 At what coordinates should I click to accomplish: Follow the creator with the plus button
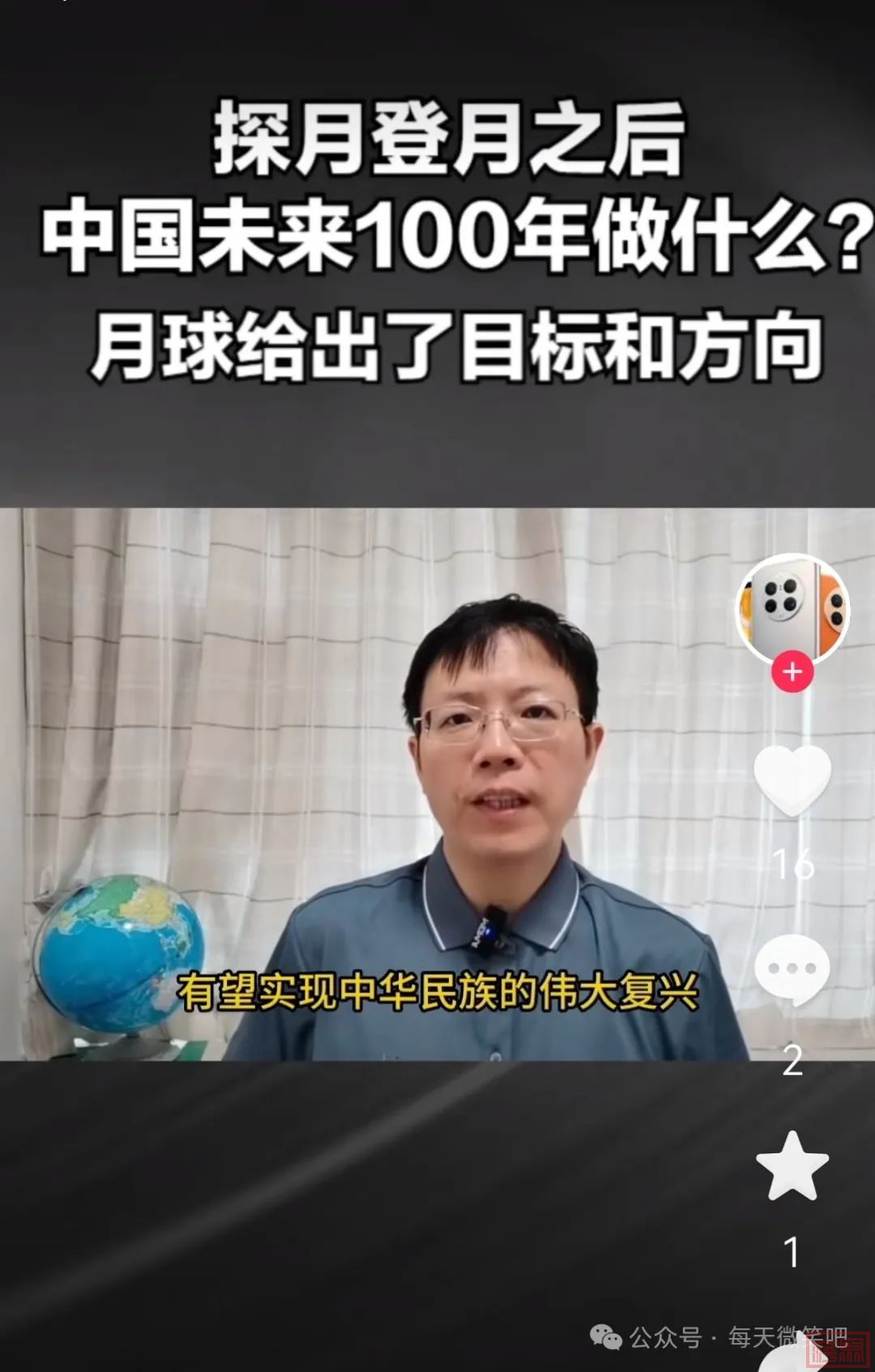coord(792,672)
